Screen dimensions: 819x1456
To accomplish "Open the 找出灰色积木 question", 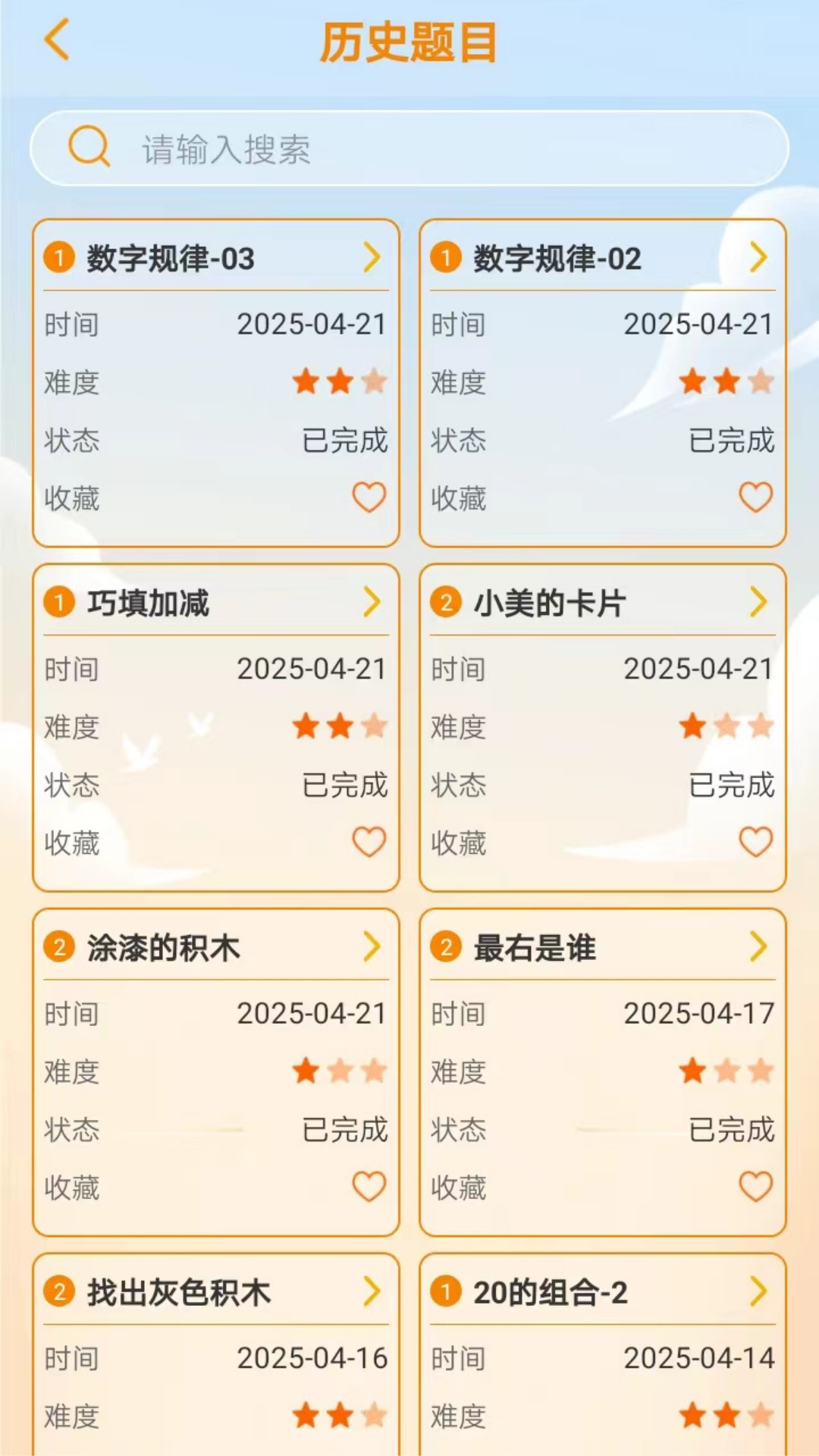I will point(182,1291).
